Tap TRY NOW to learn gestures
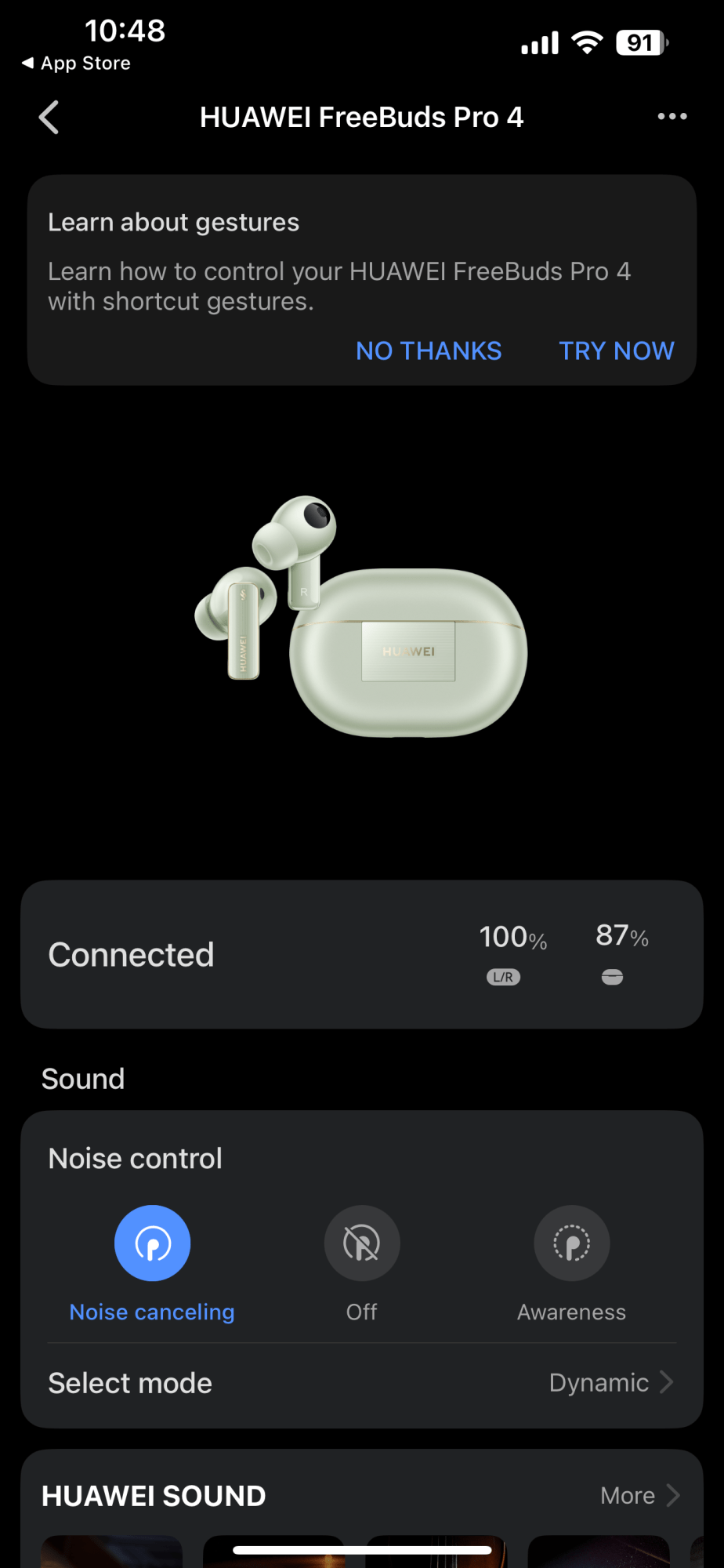Screen dimensions: 724x1568 [x=616, y=350]
